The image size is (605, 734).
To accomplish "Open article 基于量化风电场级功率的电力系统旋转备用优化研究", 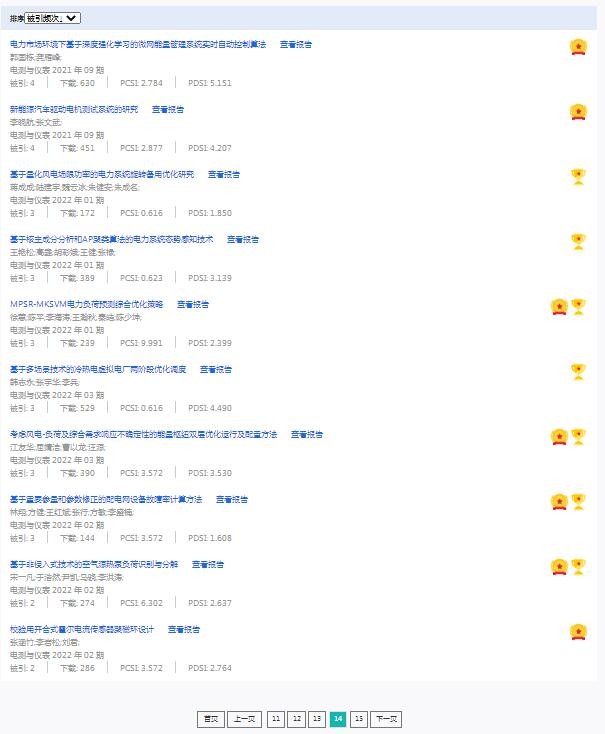I will tap(102, 174).
